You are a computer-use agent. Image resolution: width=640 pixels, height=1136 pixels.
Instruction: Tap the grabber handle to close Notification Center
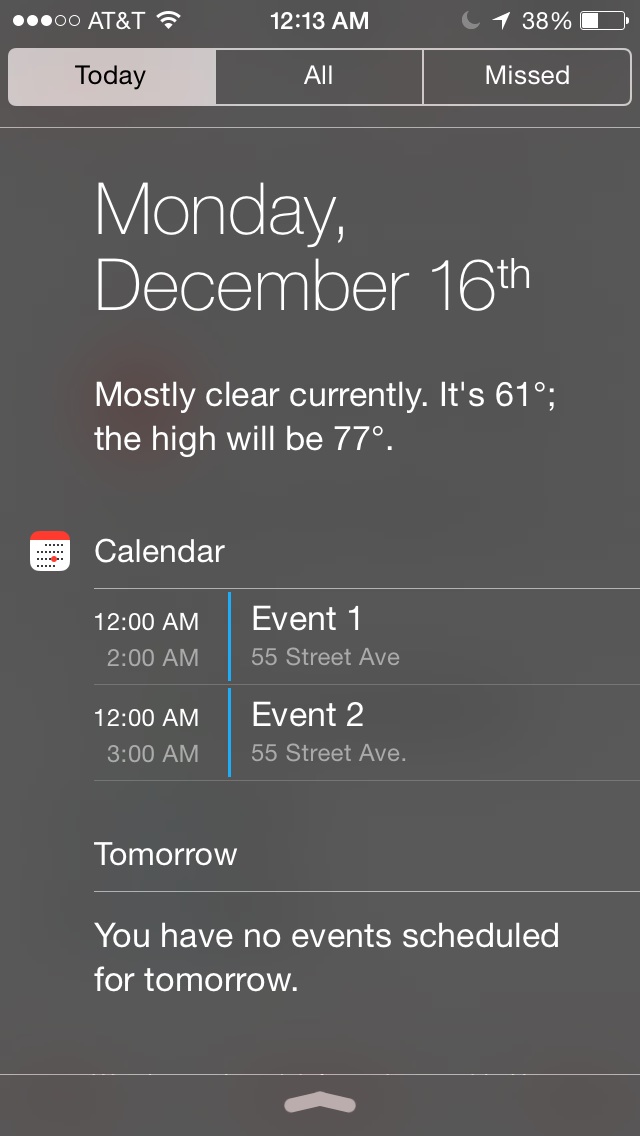click(320, 1103)
